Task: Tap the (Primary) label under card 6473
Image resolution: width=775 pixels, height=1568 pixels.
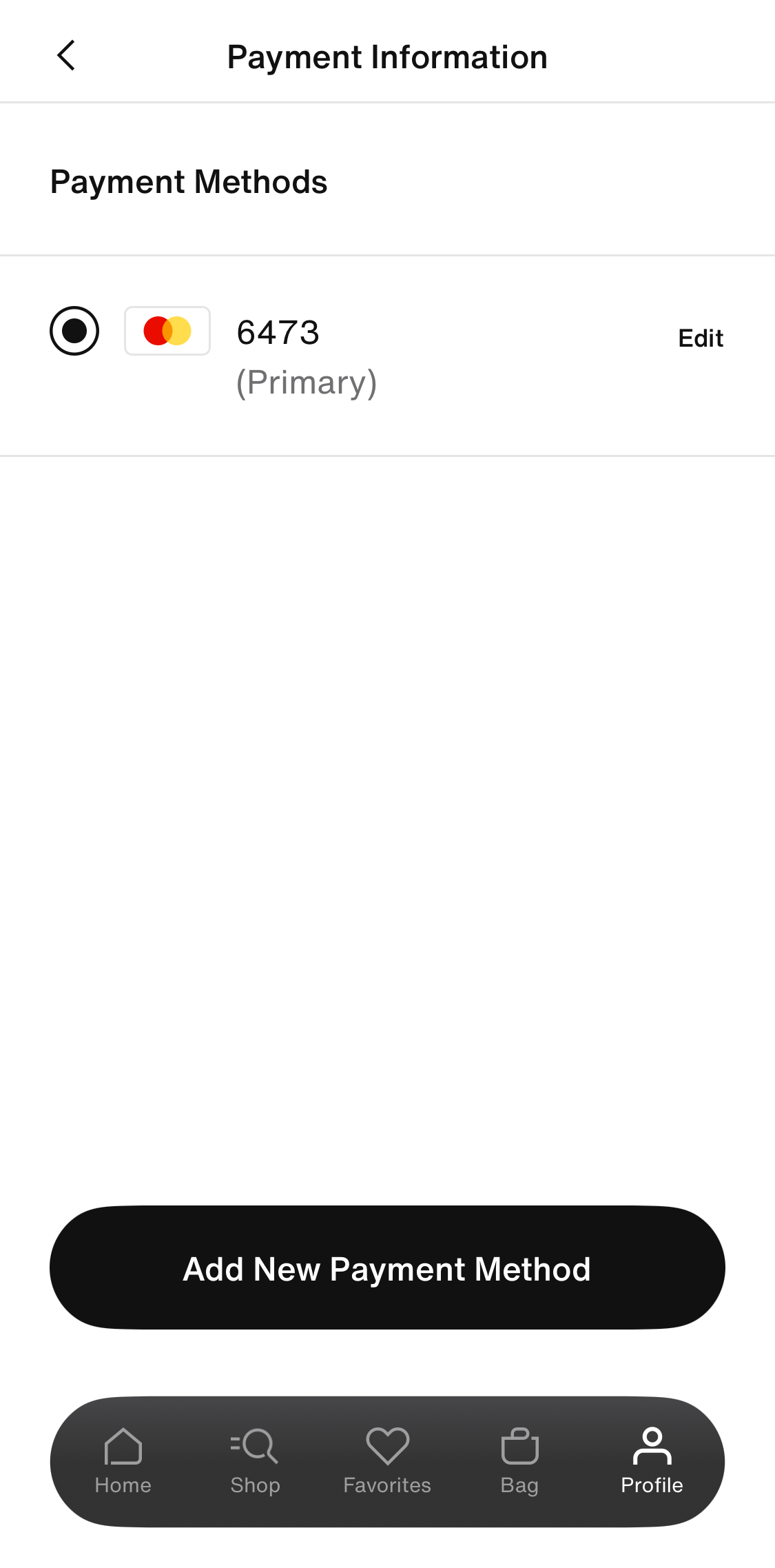Action: coord(307,380)
